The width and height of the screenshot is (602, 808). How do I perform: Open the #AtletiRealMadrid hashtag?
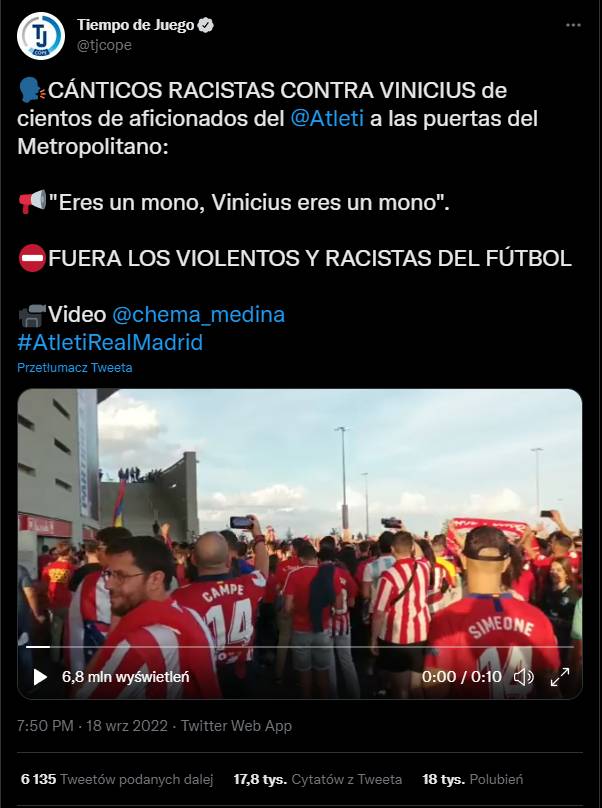tap(110, 343)
